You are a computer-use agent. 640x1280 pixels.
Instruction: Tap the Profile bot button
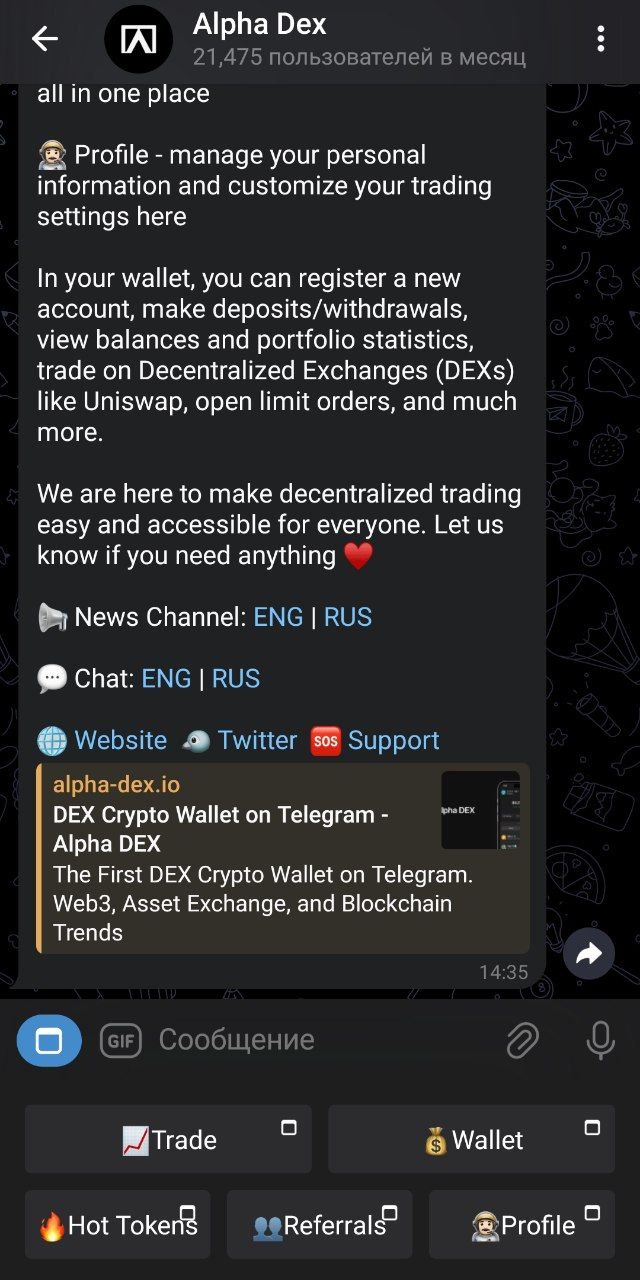(521, 1225)
